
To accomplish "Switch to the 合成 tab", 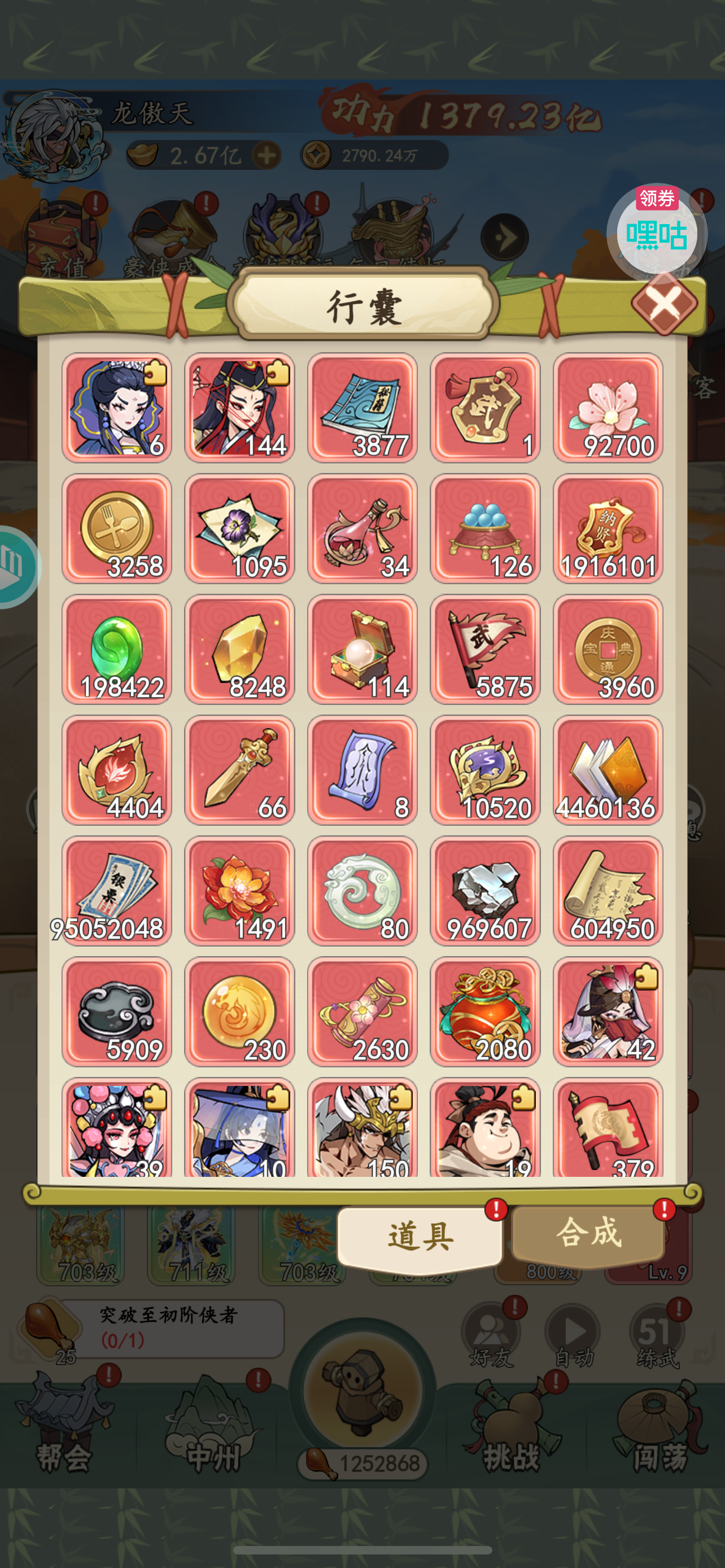I will 588,1234.
